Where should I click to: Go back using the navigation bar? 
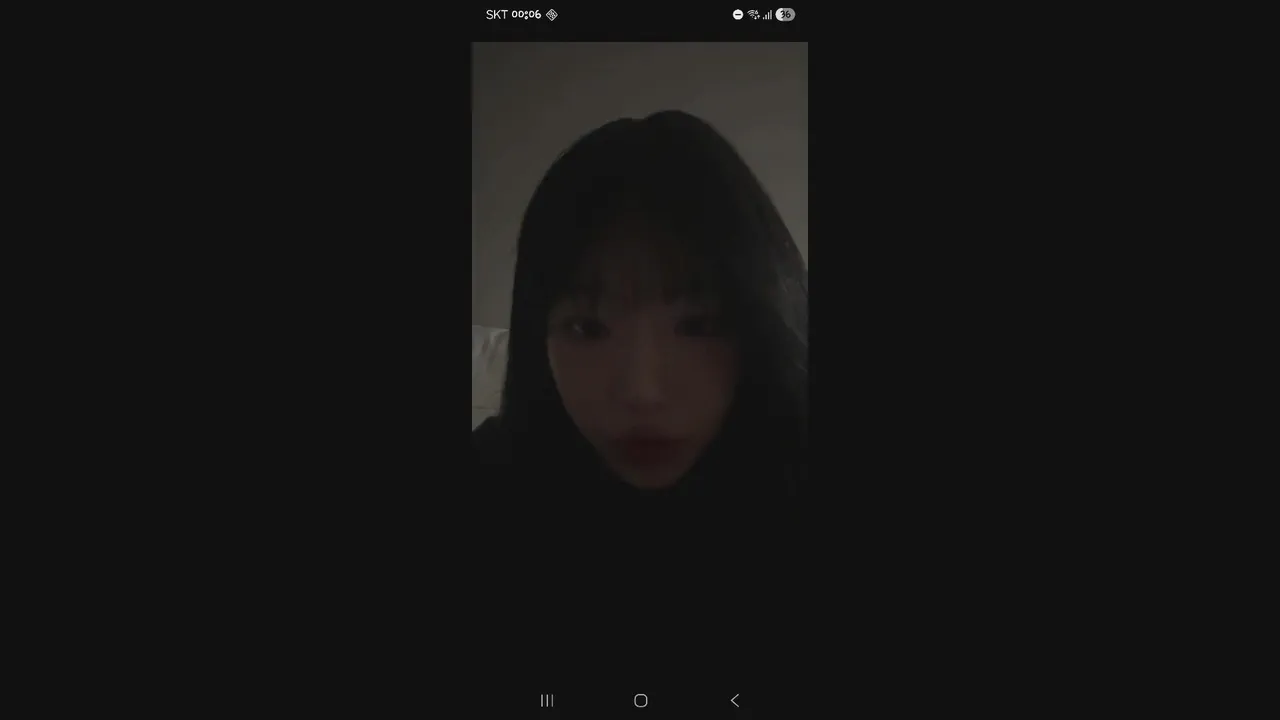735,700
